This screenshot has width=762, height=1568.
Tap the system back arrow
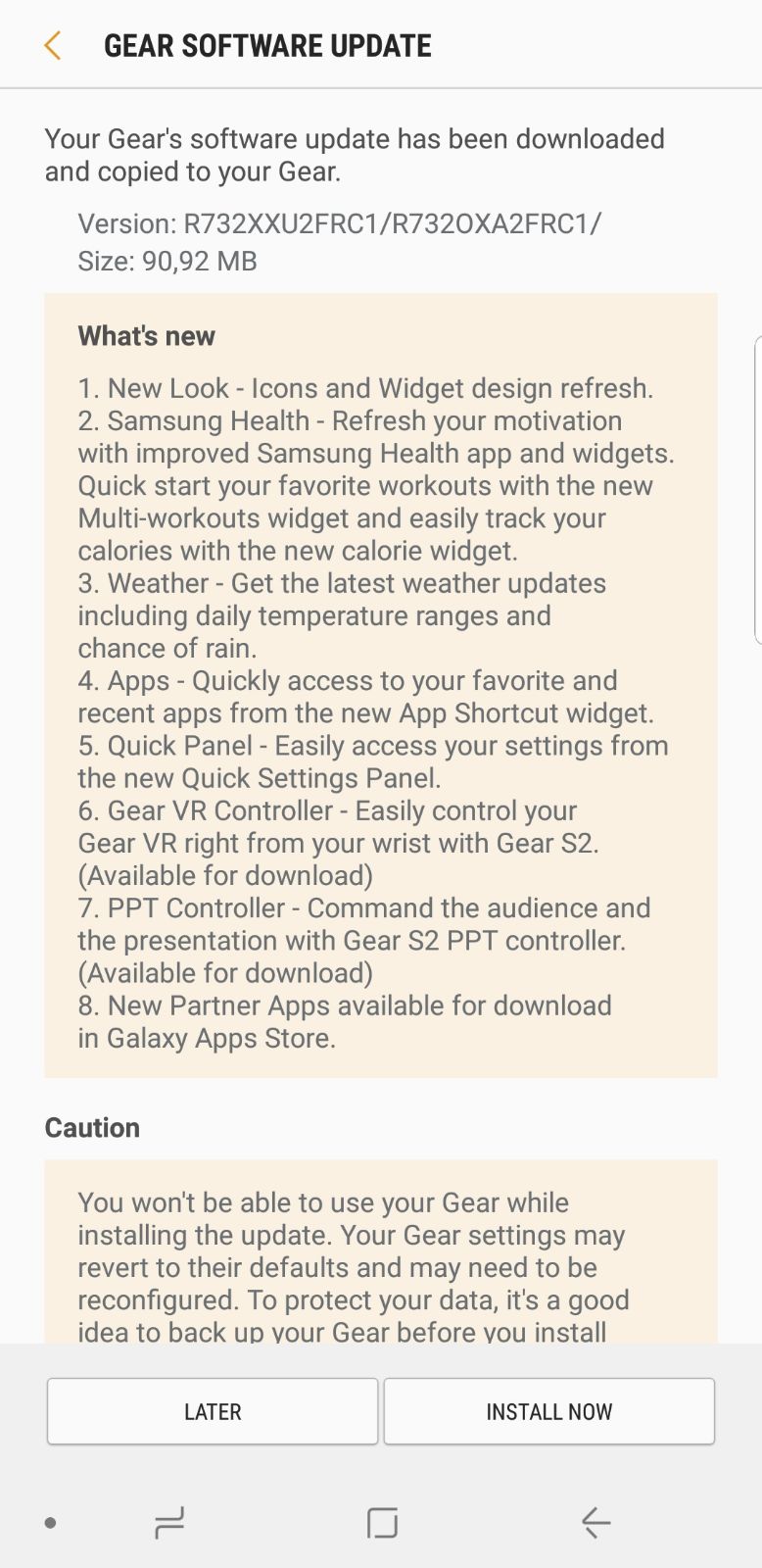[595, 1523]
